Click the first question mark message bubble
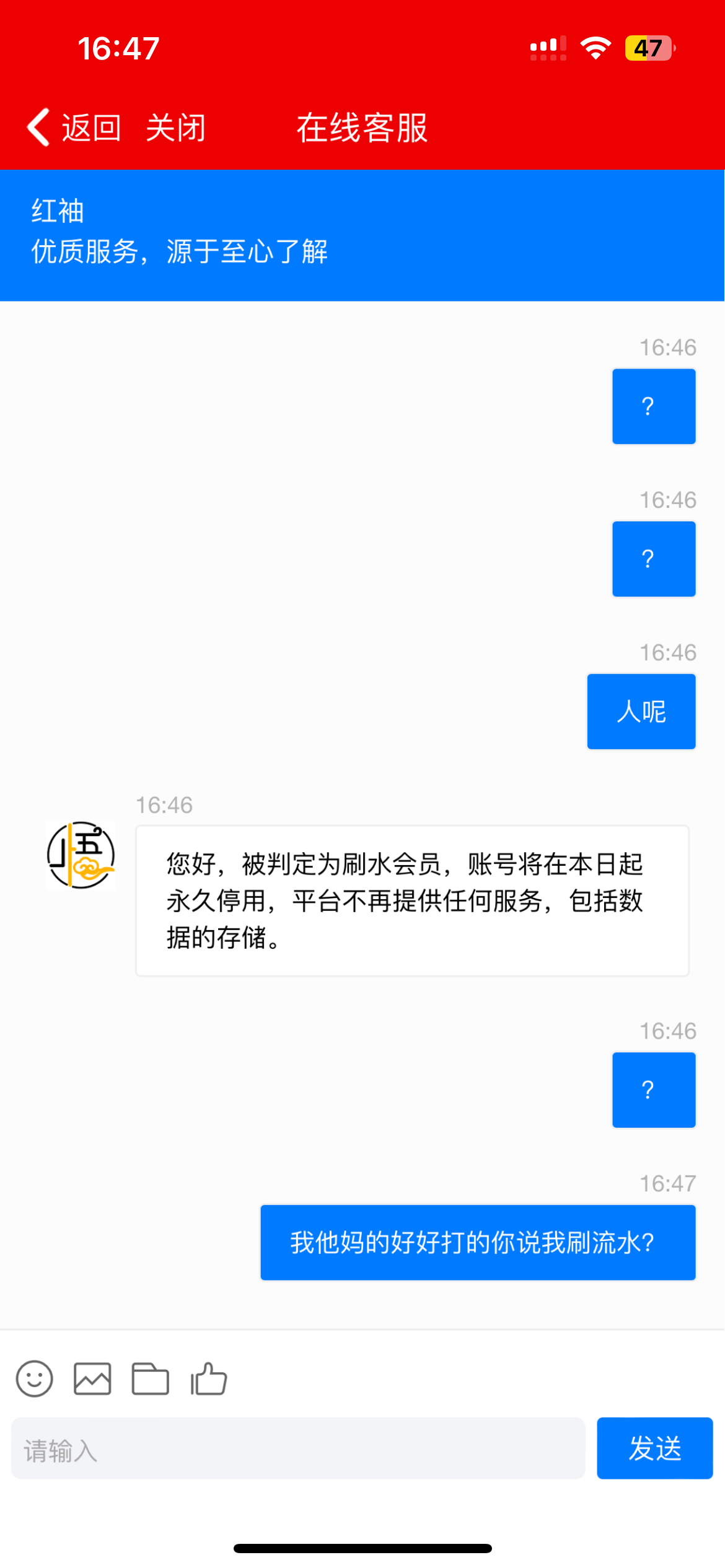This screenshot has height=1568, width=725. [653, 406]
